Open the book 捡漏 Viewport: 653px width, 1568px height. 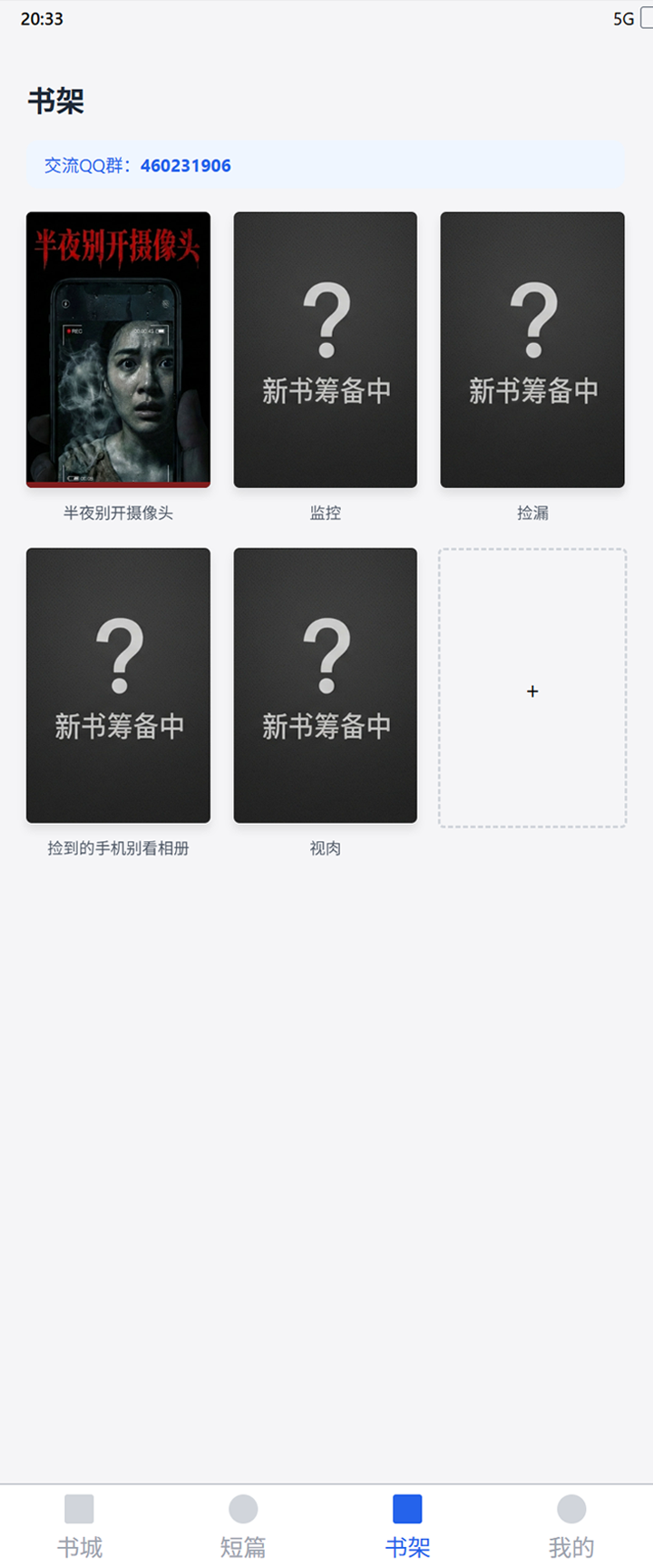click(x=532, y=349)
